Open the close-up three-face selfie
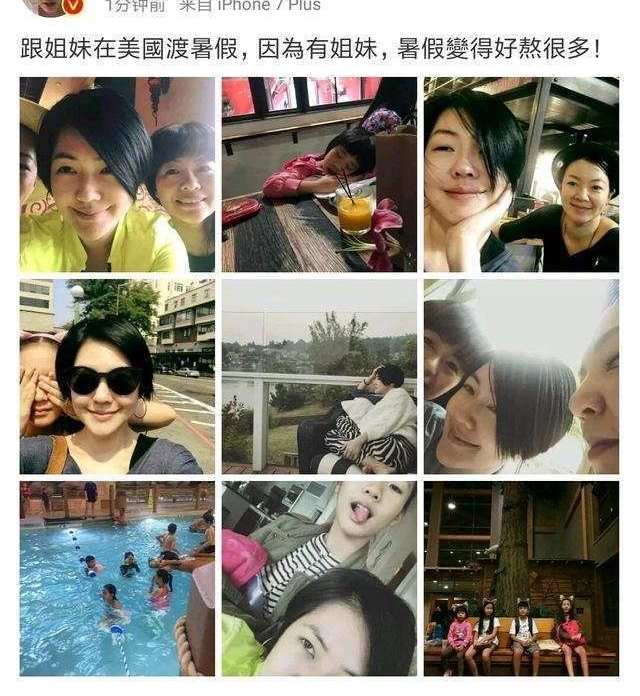The width and height of the screenshot is (640, 696). [x=521, y=376]
